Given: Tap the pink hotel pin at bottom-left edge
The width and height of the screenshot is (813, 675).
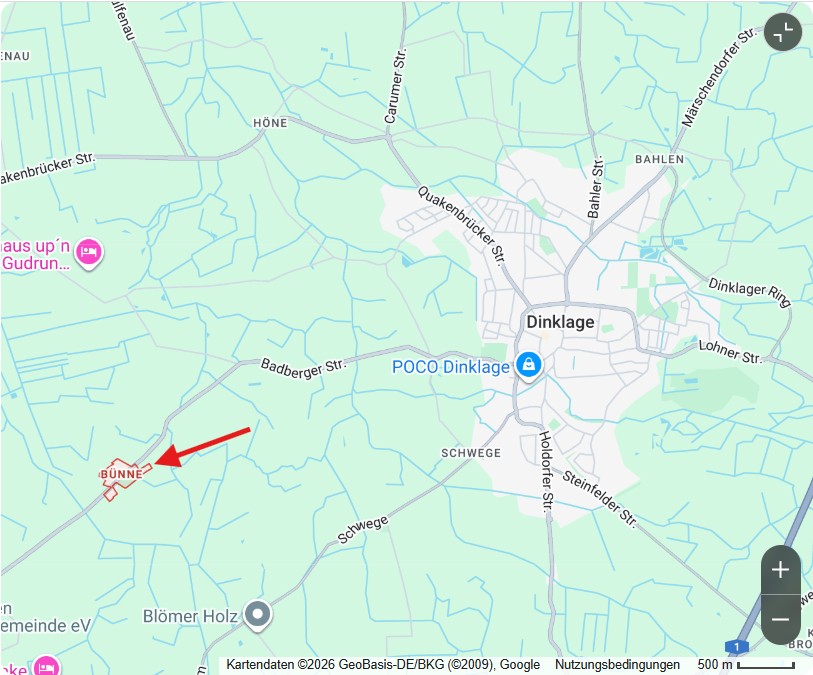Looking at the screenshot, I should (45, 666).
